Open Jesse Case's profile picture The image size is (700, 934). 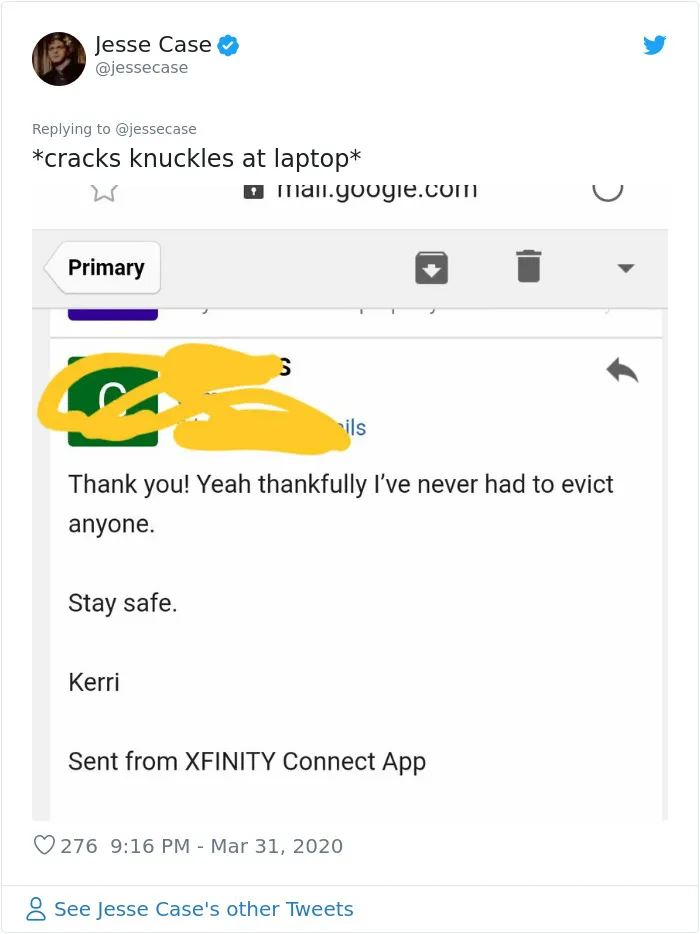point(58,59)
